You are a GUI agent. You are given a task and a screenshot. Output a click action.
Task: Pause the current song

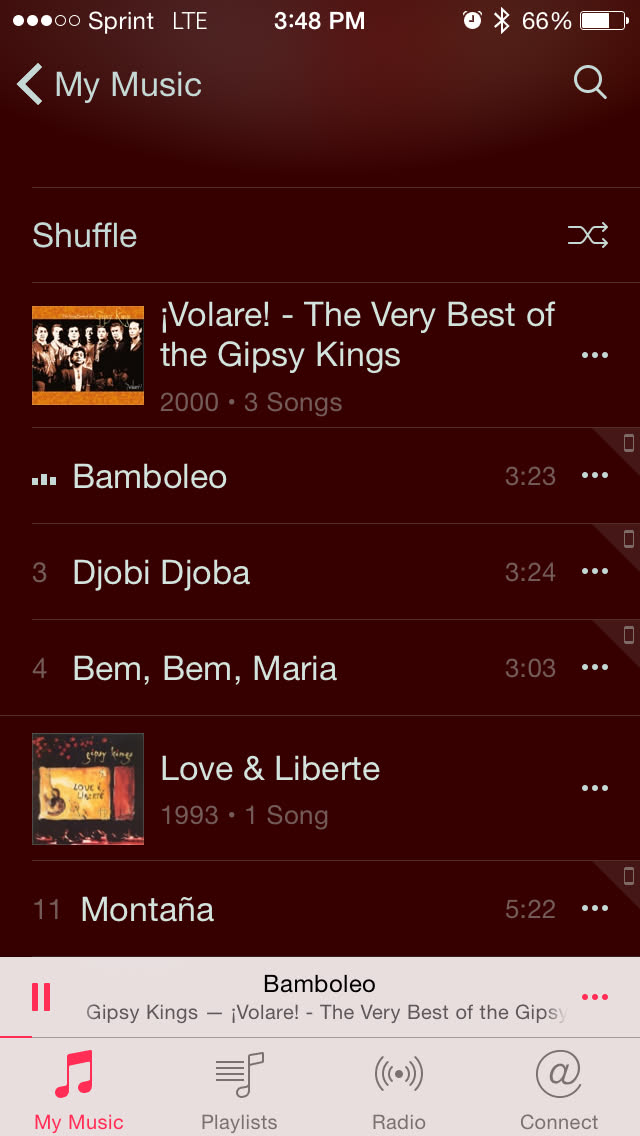click(x=41, y=997)
